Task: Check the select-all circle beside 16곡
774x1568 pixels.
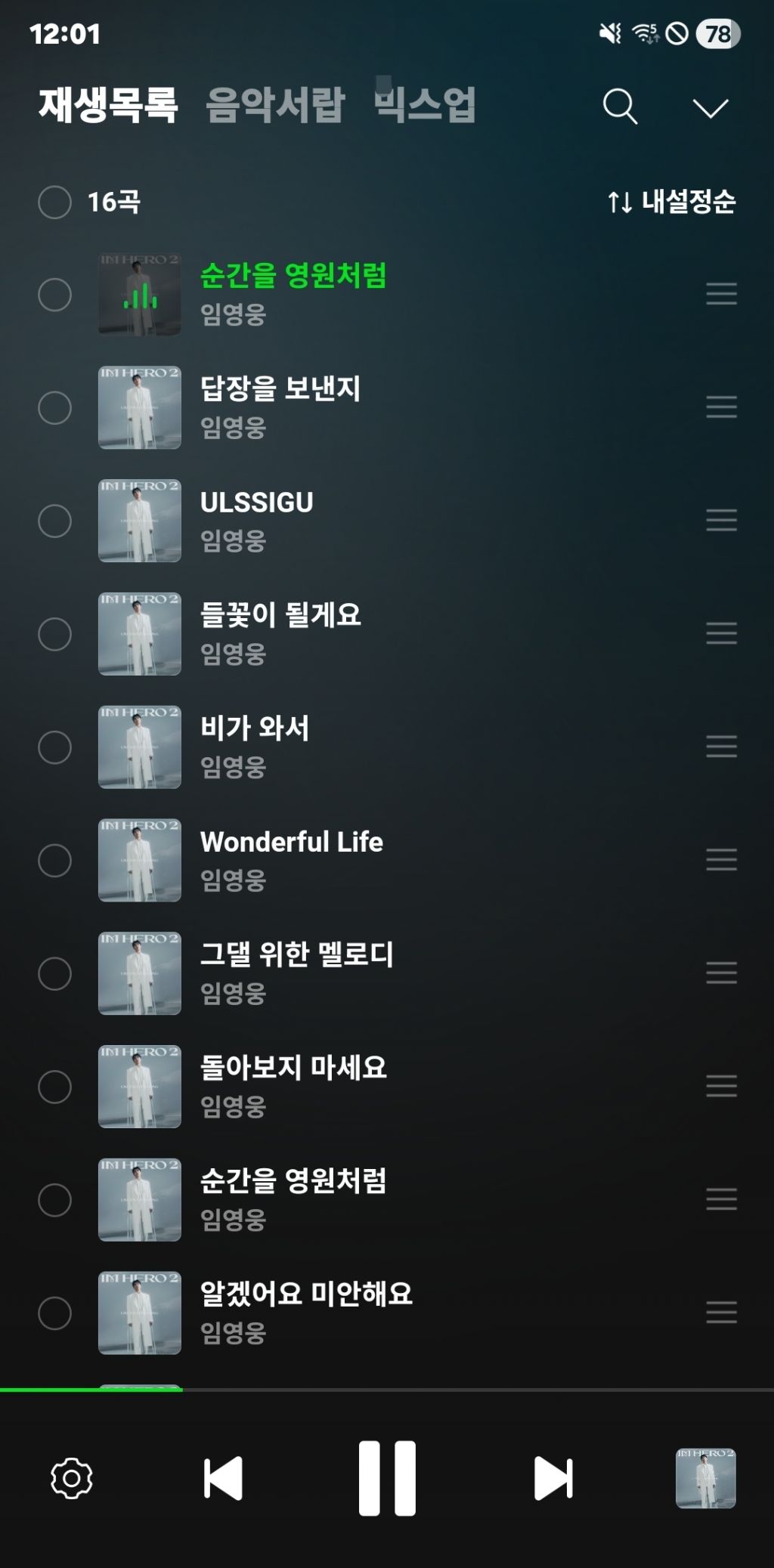Action: (x=54, y=202)
